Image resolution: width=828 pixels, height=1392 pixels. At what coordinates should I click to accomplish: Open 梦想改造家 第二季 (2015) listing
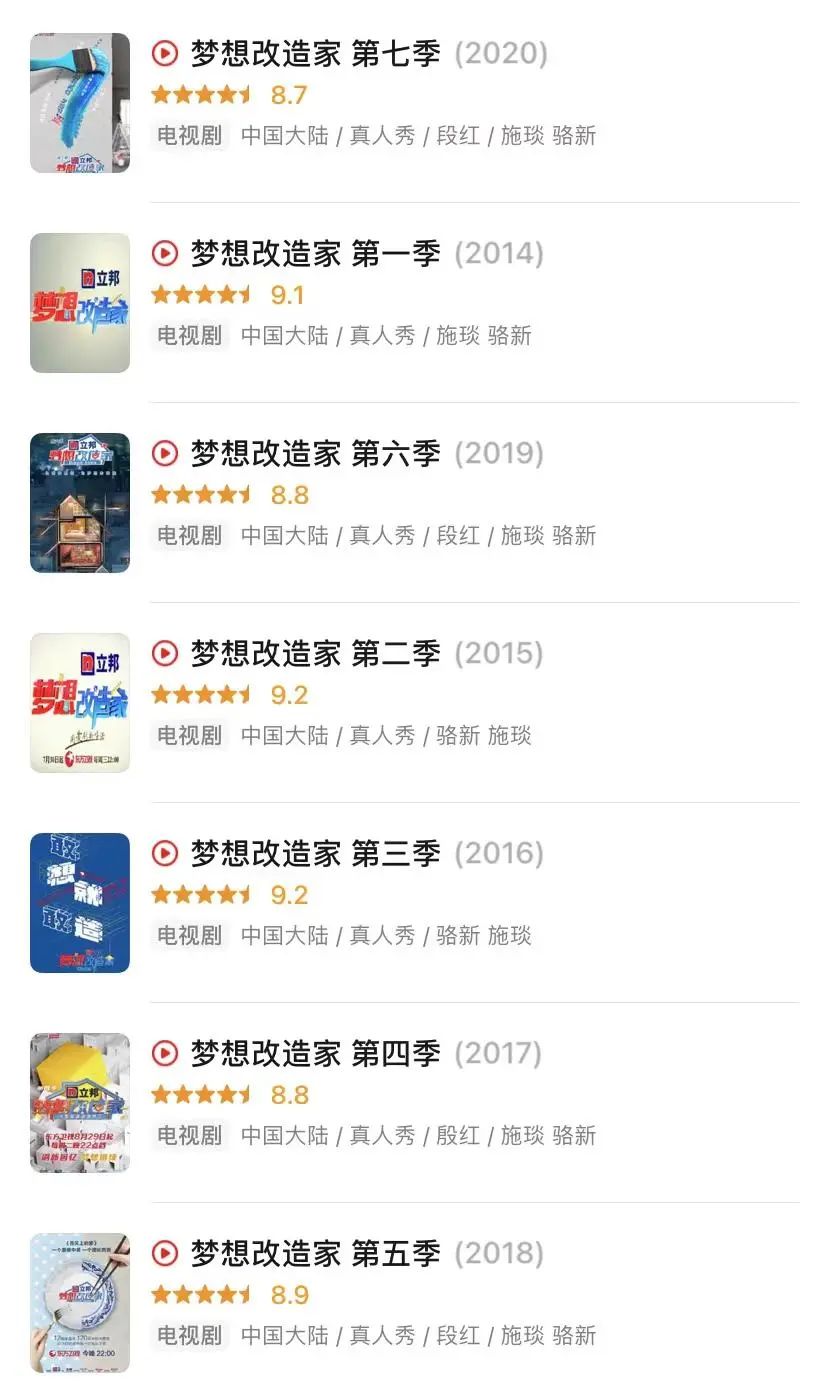click(x=315, y=654)
